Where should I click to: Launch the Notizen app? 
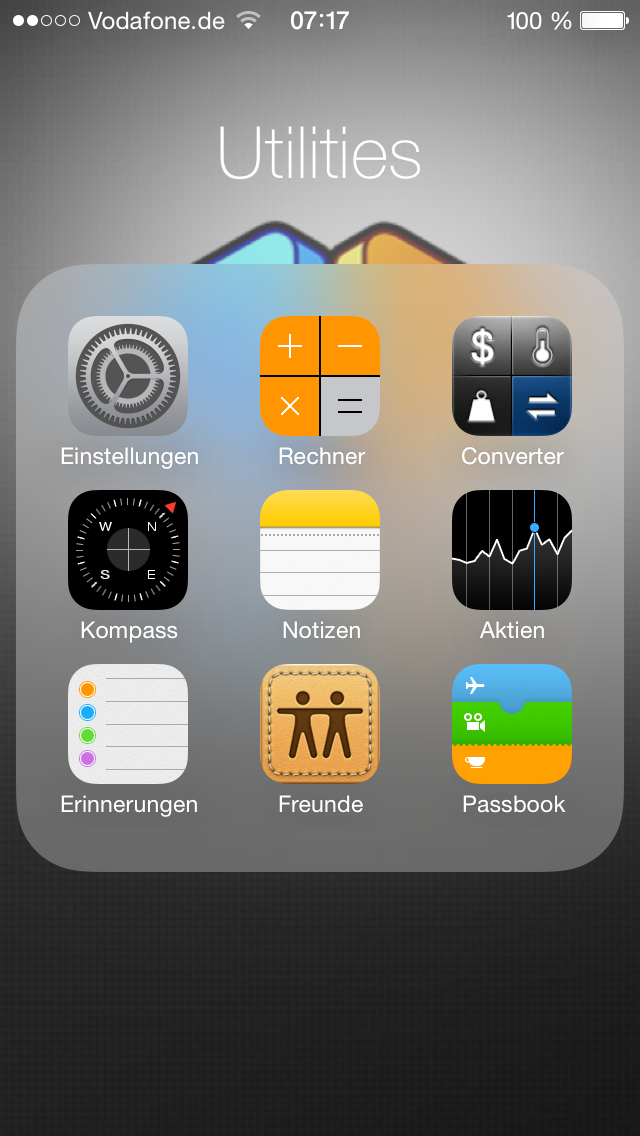click(320, 550)
